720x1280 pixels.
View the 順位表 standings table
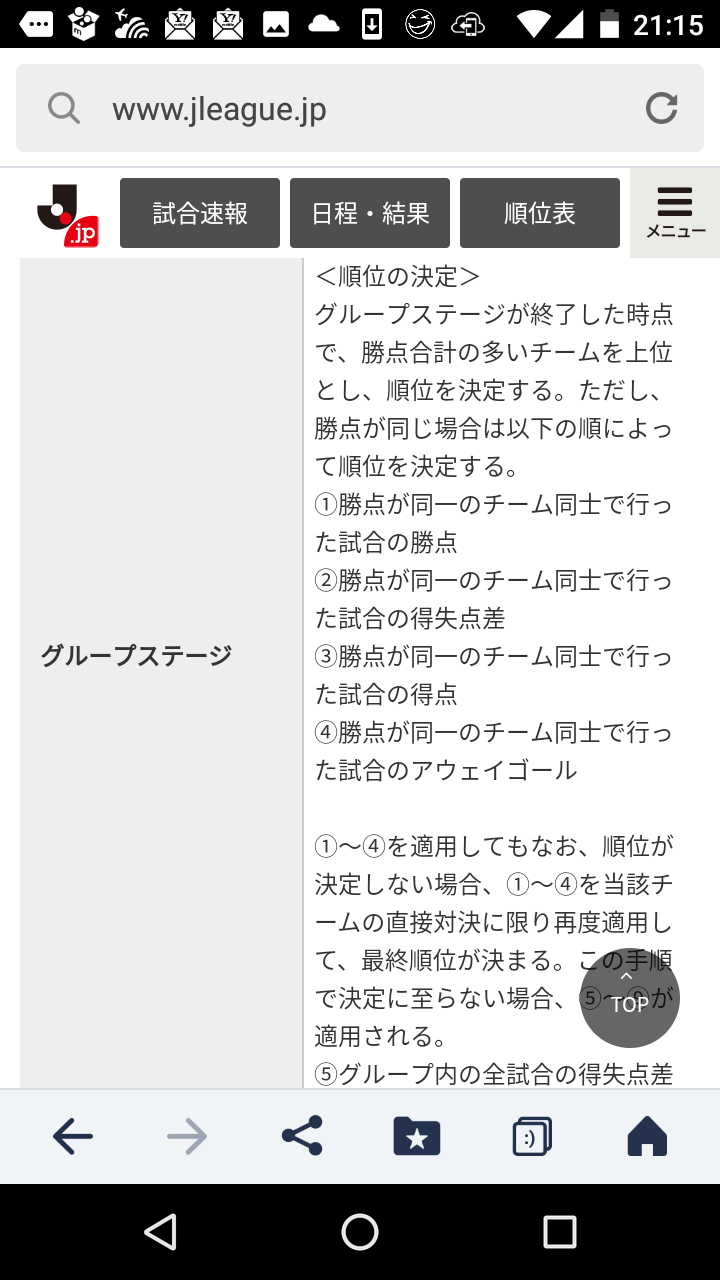click(540, 213)
